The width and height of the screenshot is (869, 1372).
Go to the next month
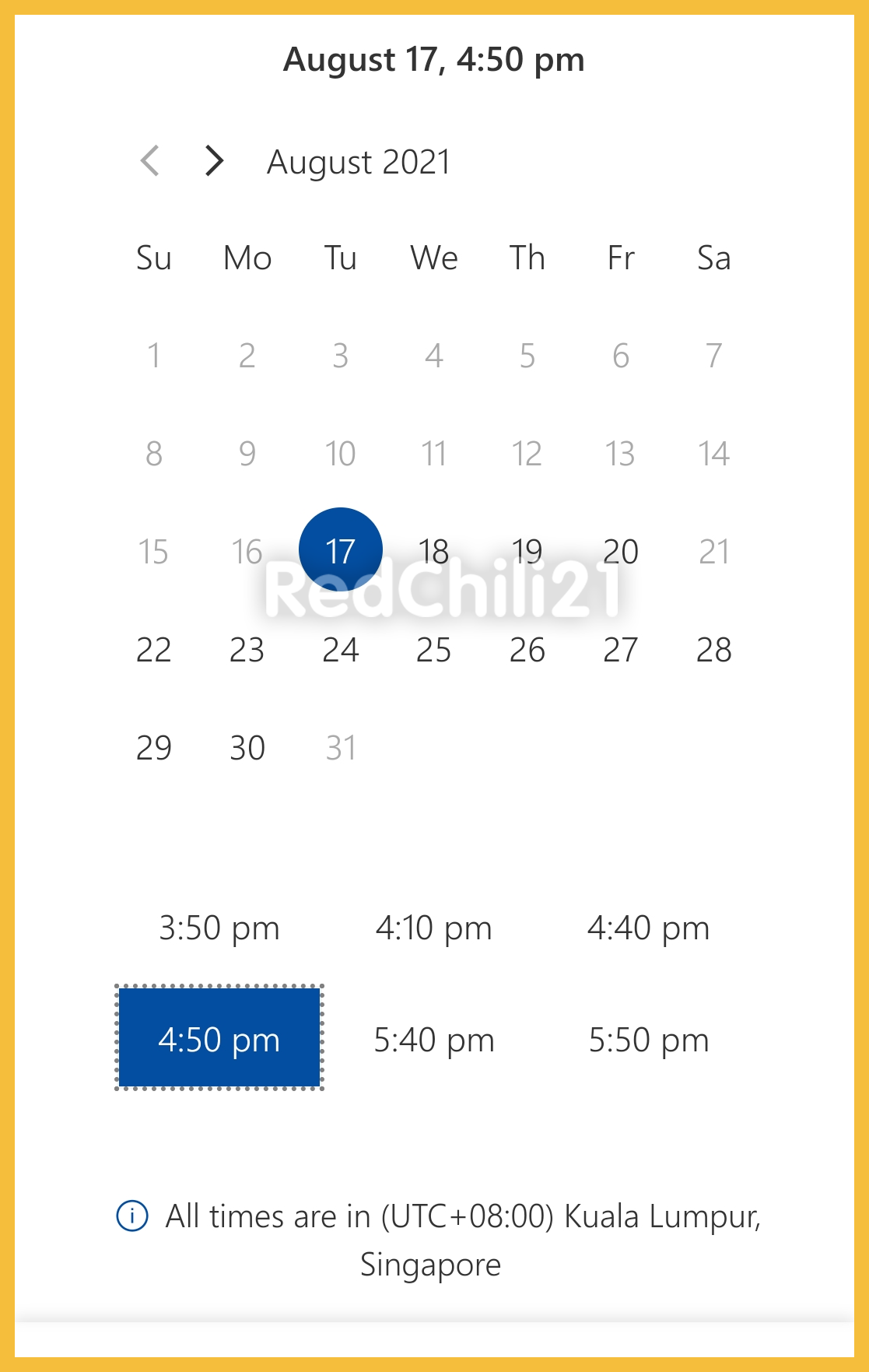click(x=214, y=161)
